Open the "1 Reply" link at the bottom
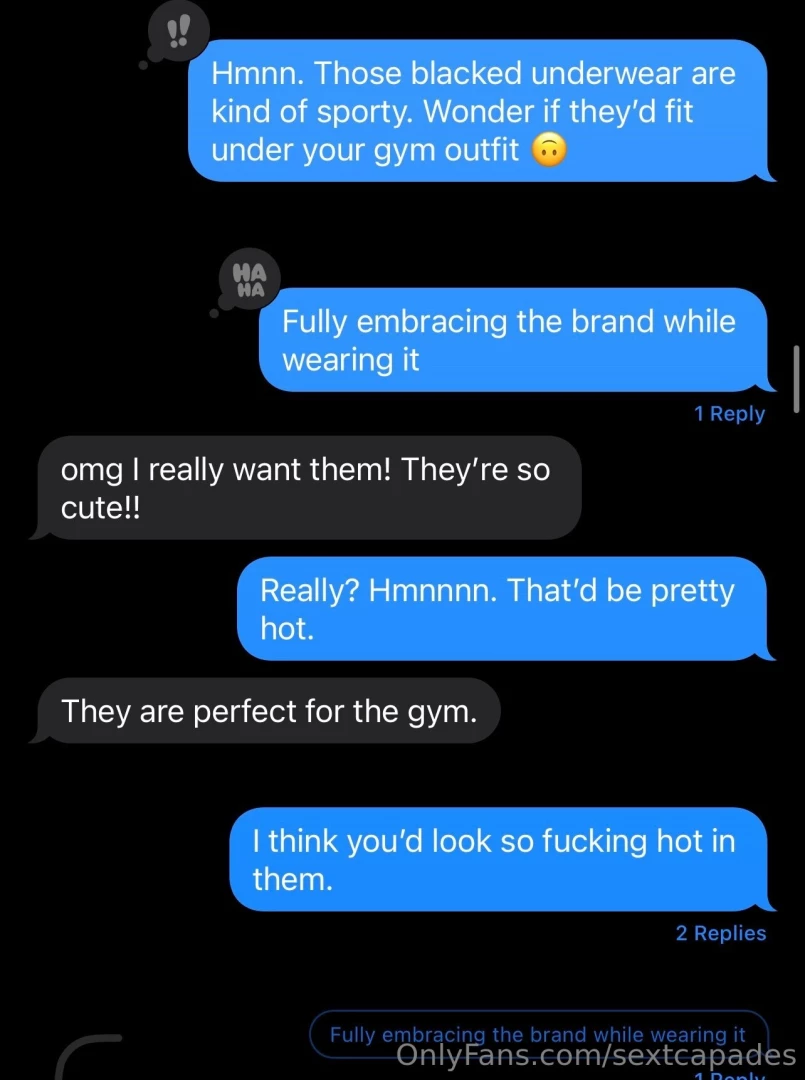 [730, 1075]
